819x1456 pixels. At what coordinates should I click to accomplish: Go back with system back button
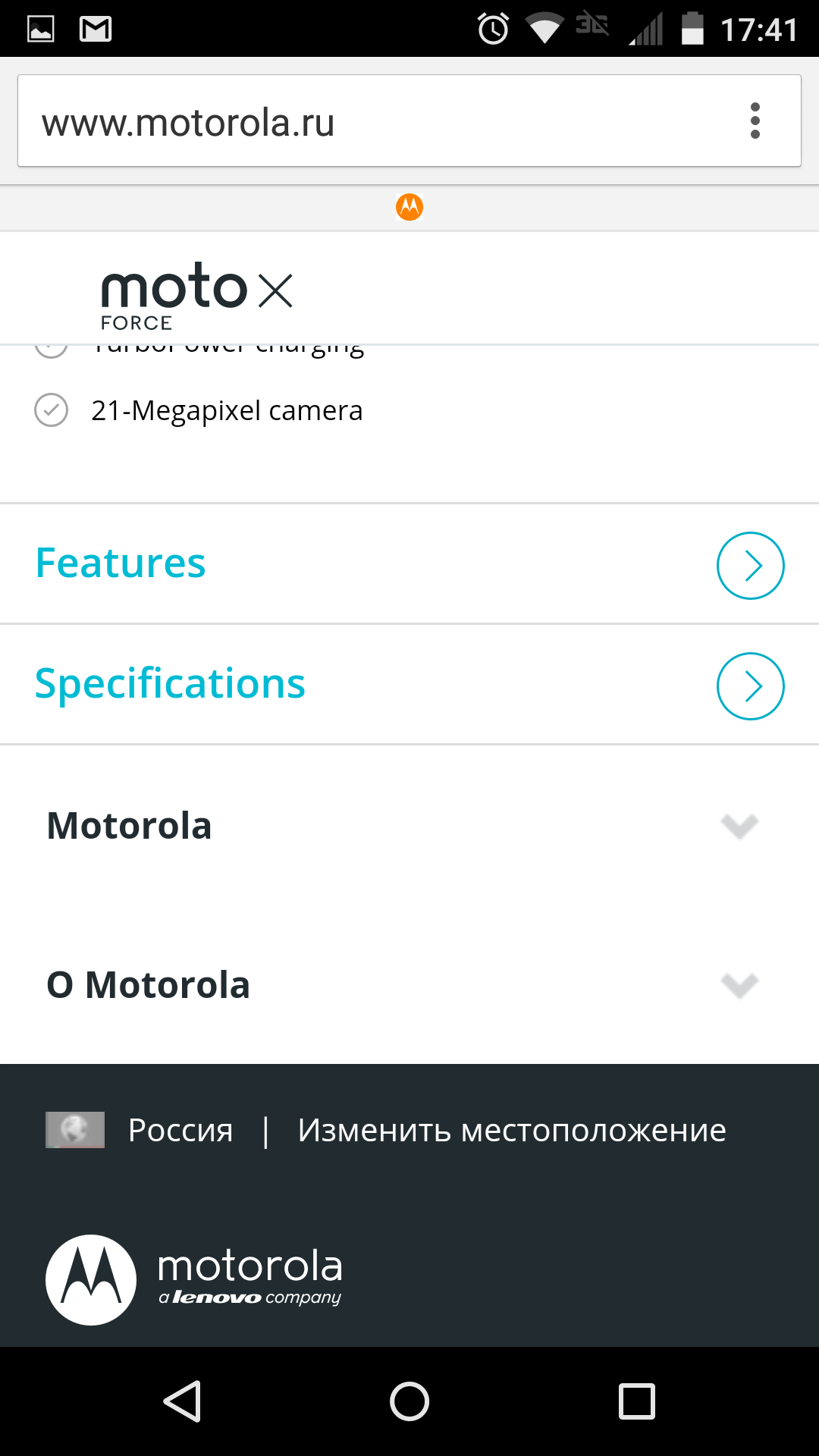coord(182,1401)
